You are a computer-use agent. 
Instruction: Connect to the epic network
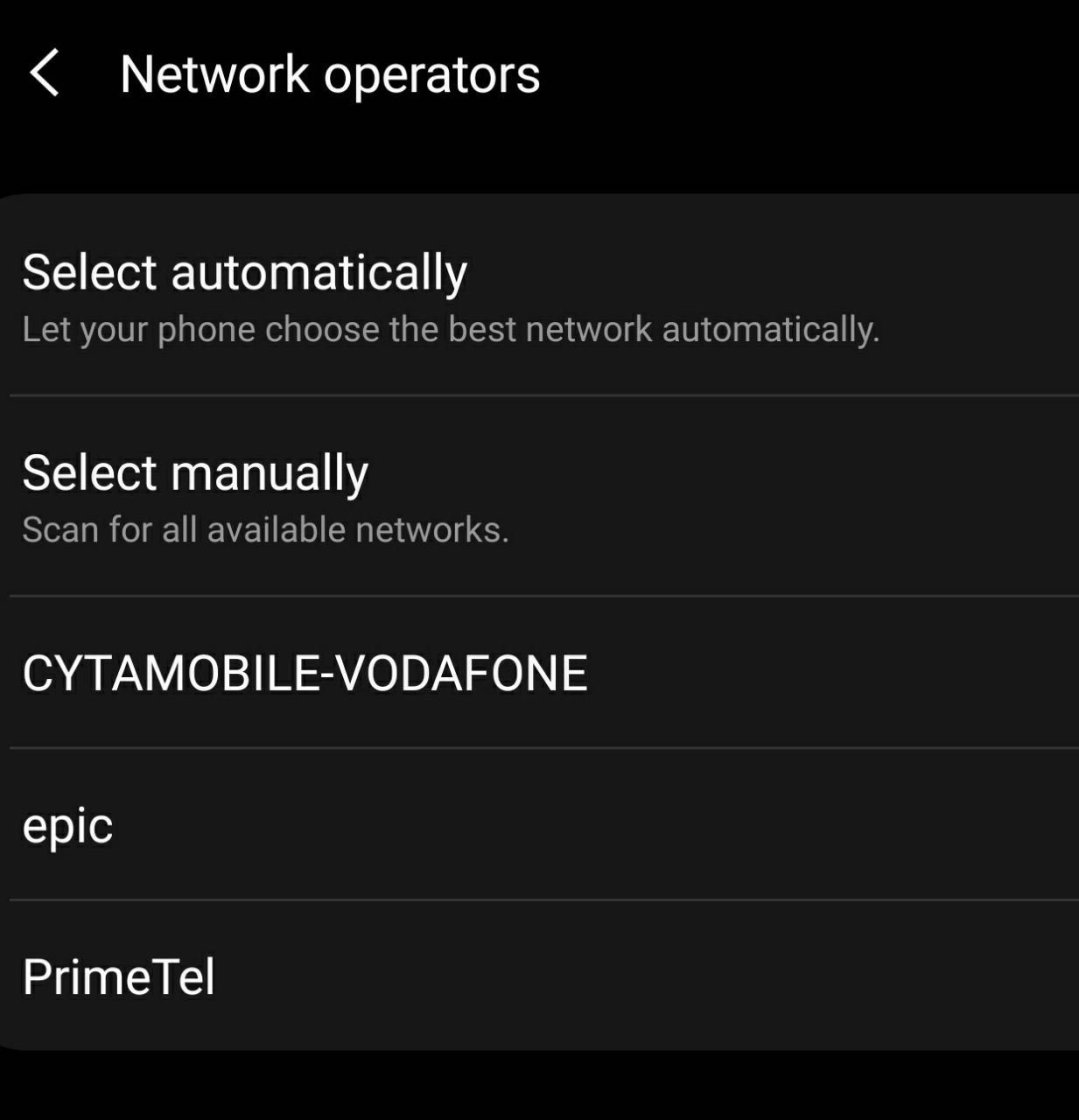[x=68, y=824]
